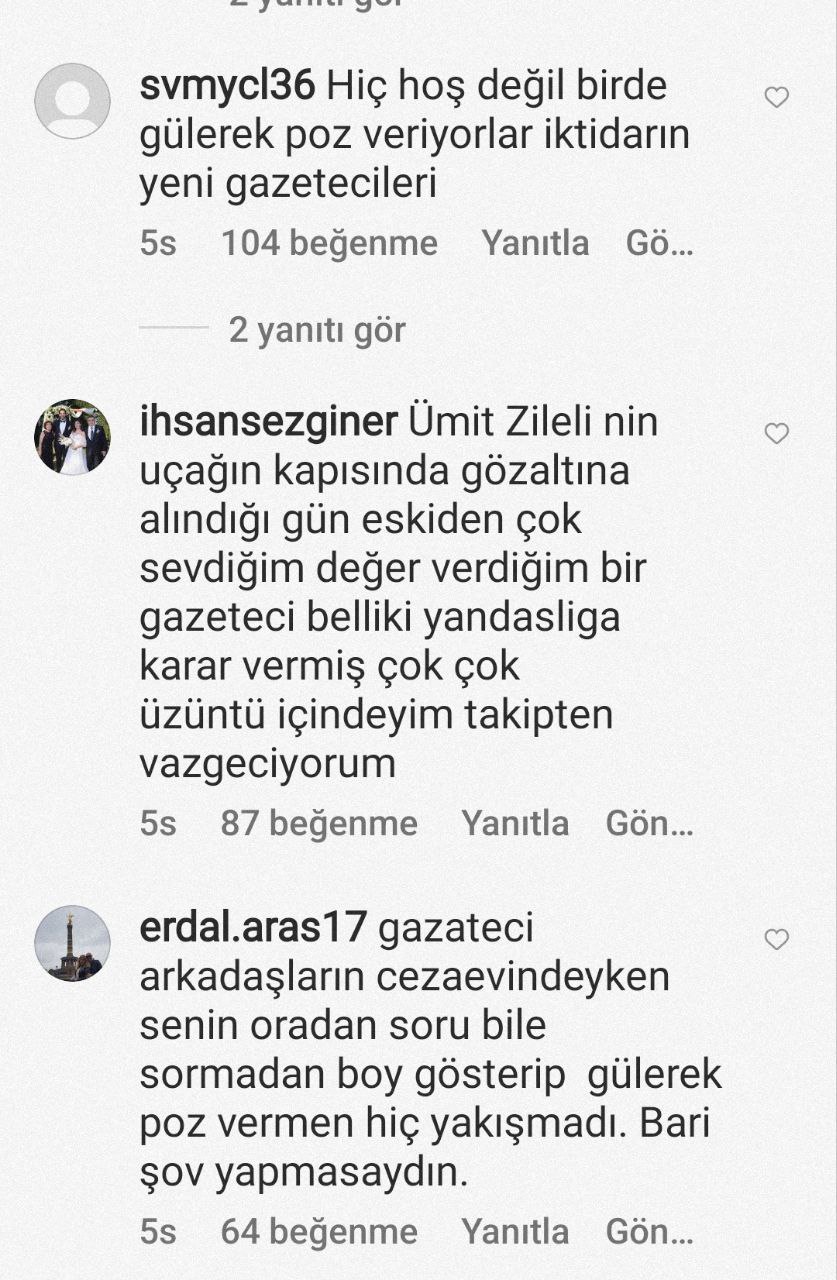The width and height of the screenshot is (837, 1280).
Task: Reply to erdal.aras17's comment
Action: [515, 1232]
